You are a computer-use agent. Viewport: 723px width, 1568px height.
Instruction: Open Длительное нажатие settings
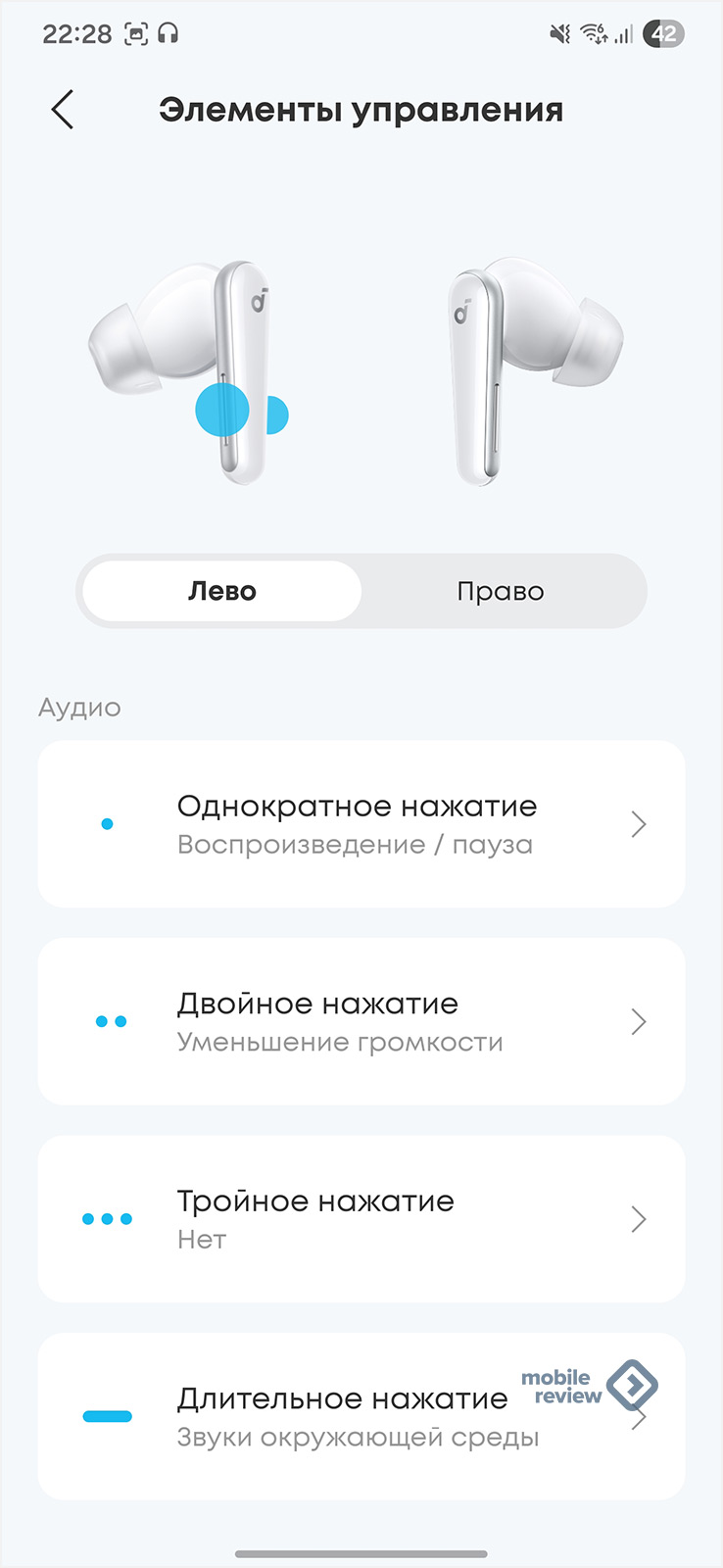coord(361,1416)
